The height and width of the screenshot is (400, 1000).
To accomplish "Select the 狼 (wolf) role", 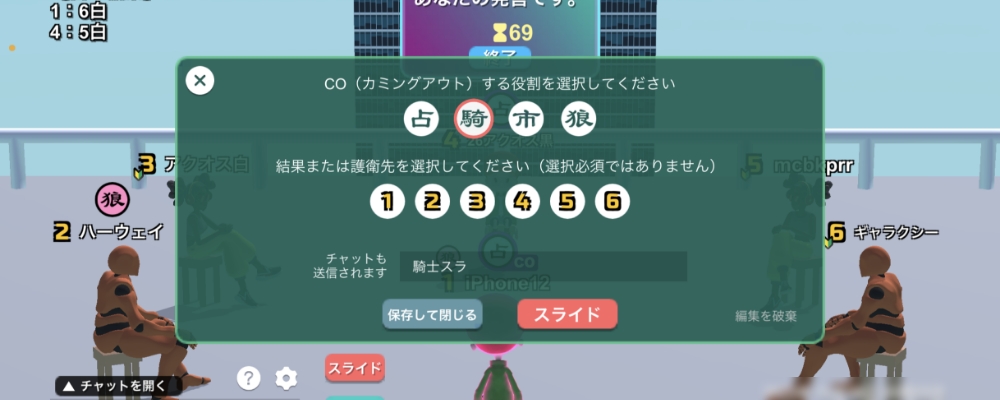I will [578, 120].
